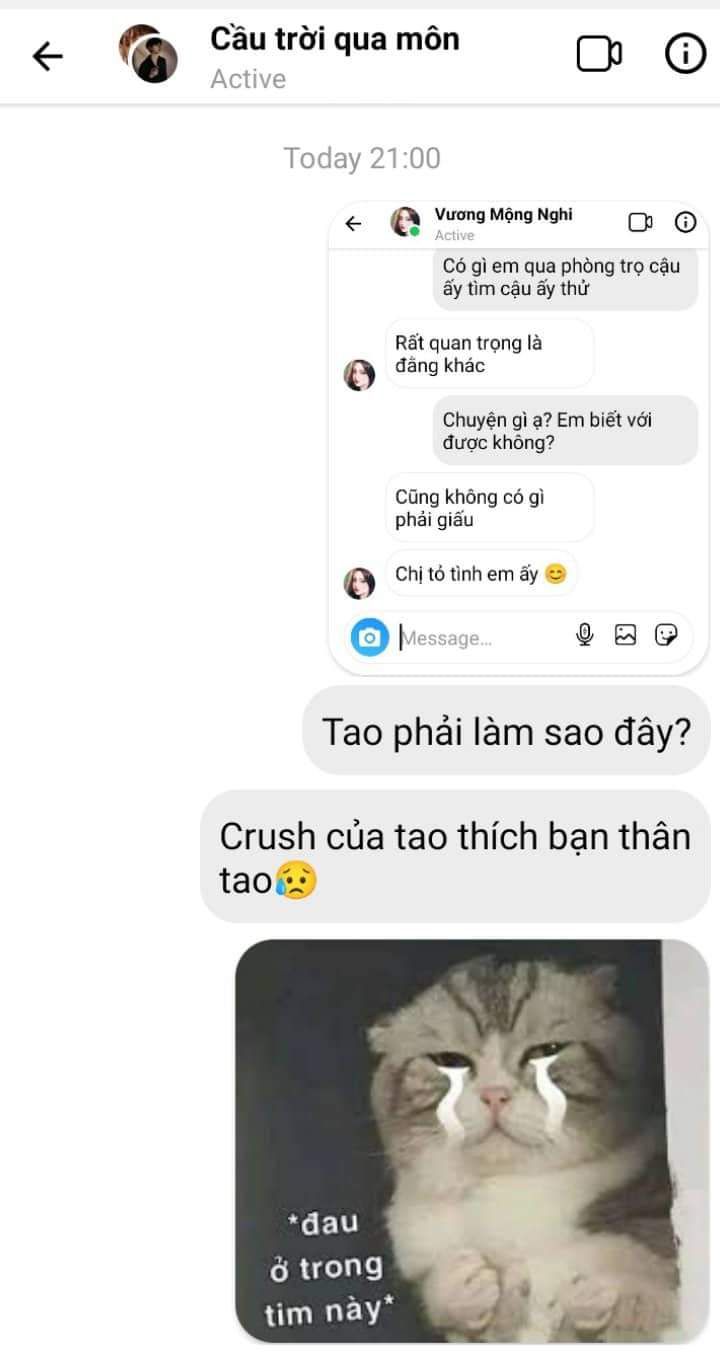Open the sent Vương Mộng Nghi screenshot
The width and height of the screenshot is (720, 1361).
coord(518,440)
